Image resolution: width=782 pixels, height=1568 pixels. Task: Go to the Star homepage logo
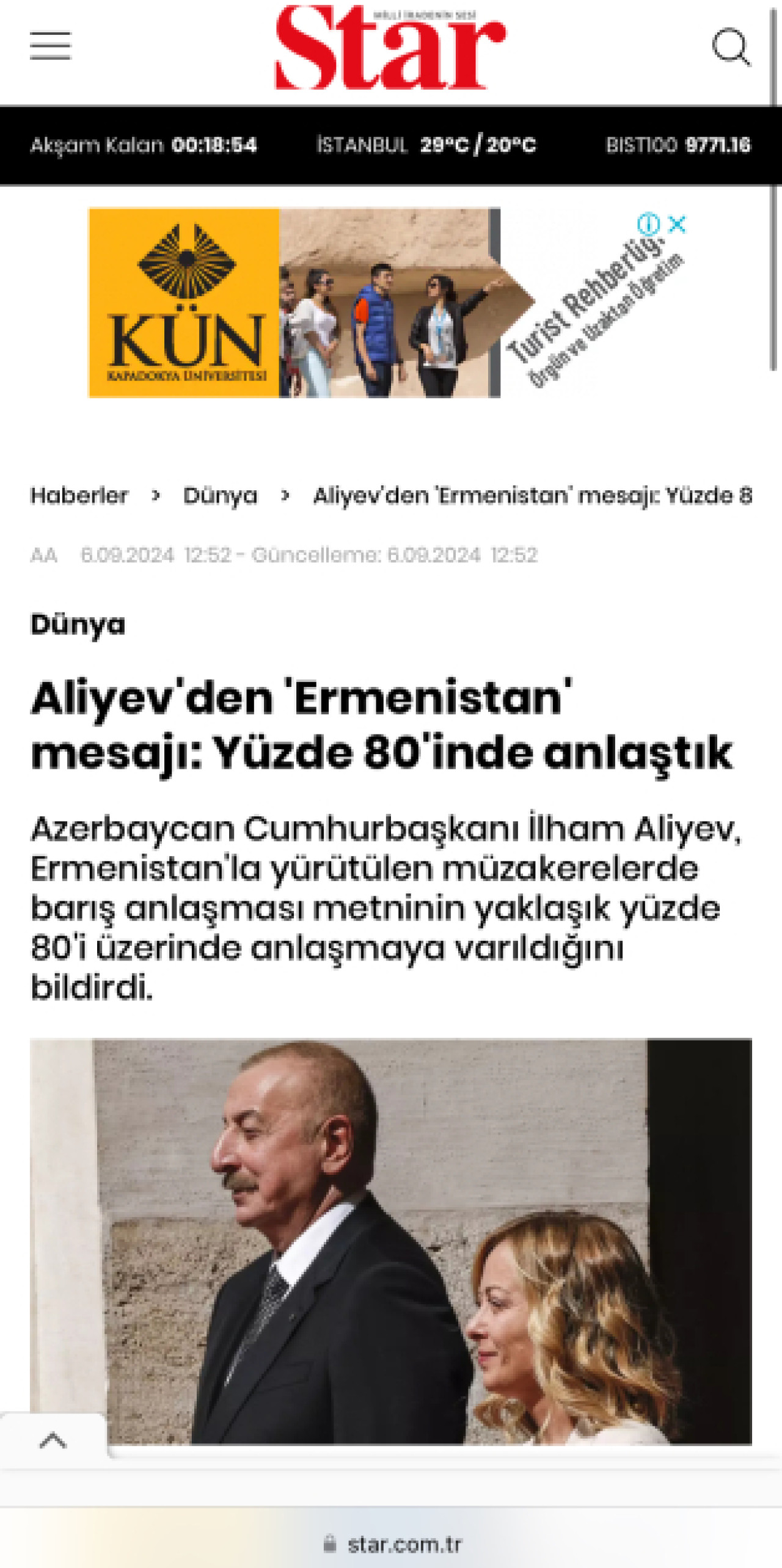click(x=390, y=48)
